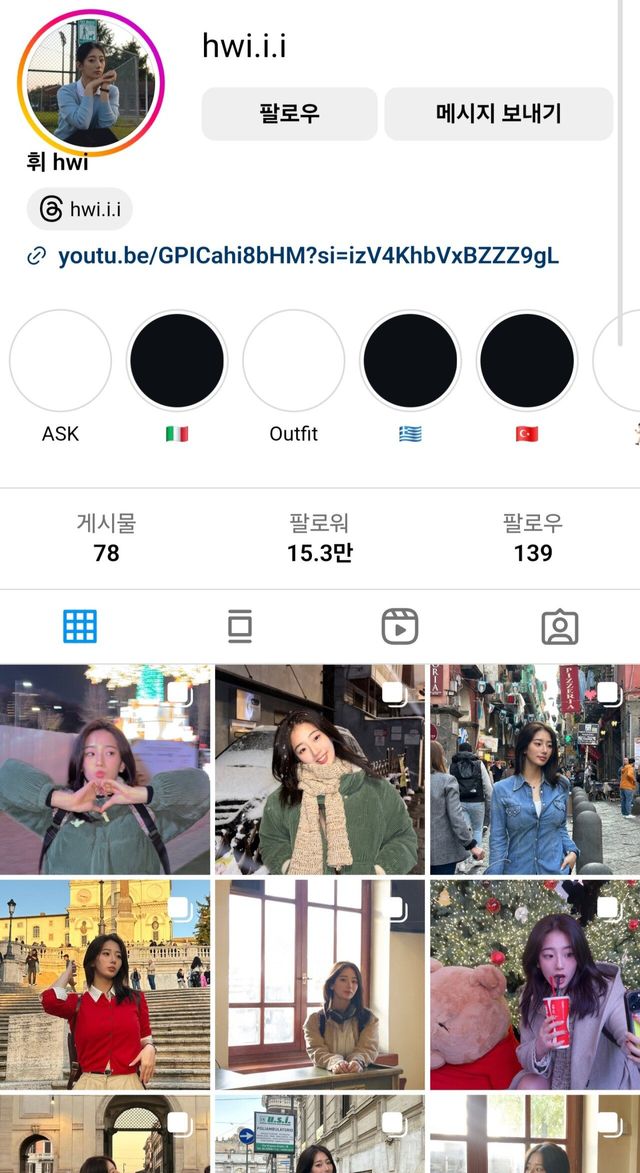Screen dimensions: 640x1173
Task: Switch to the feed list view tab
Action: [x=240, y=627]
